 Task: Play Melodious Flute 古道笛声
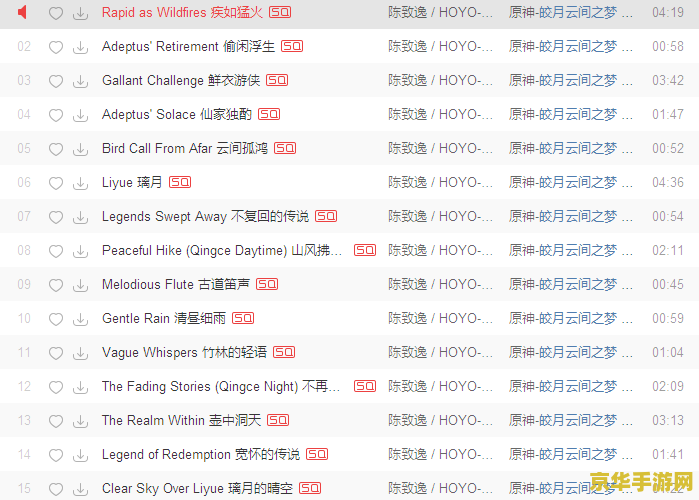click(175, 284)
